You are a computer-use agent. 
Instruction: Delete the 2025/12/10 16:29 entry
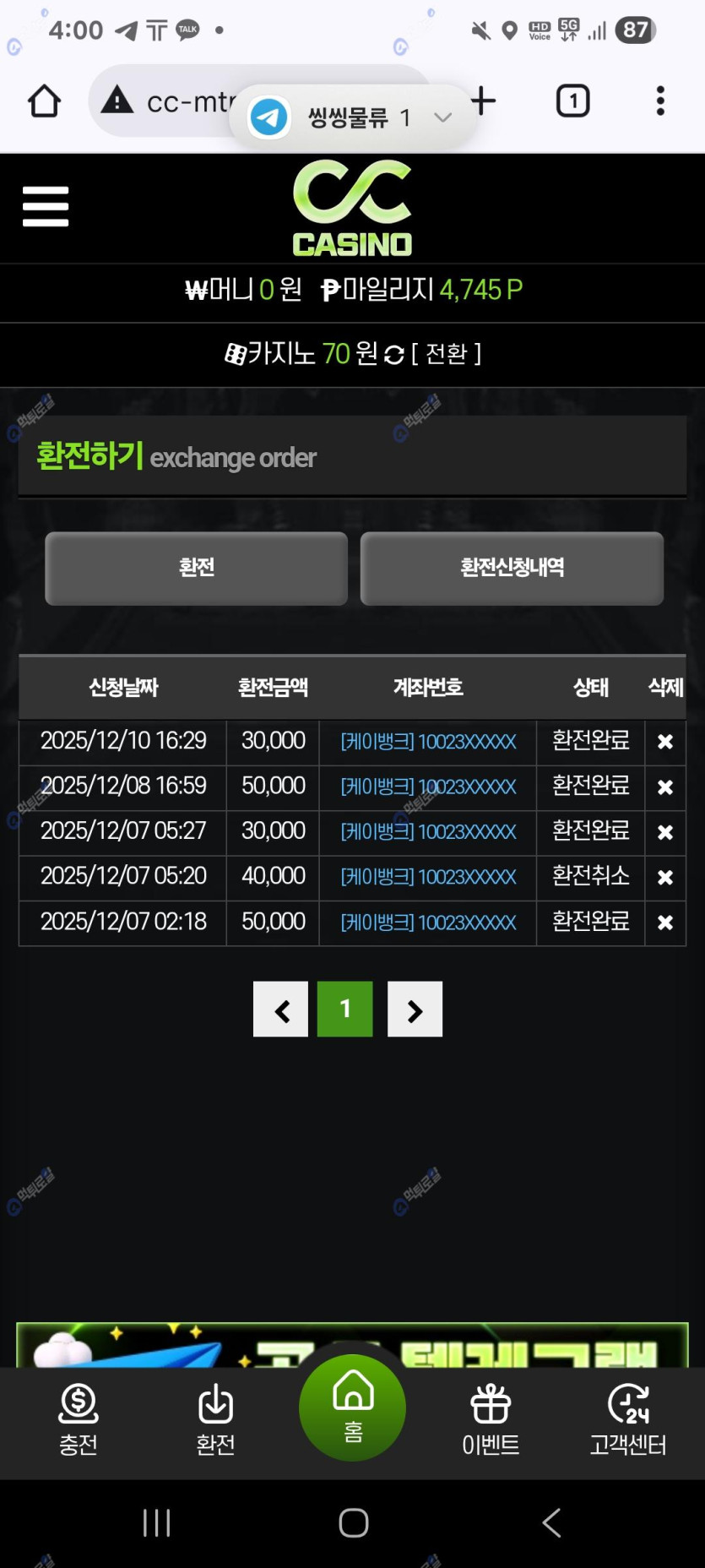(665, 742)
